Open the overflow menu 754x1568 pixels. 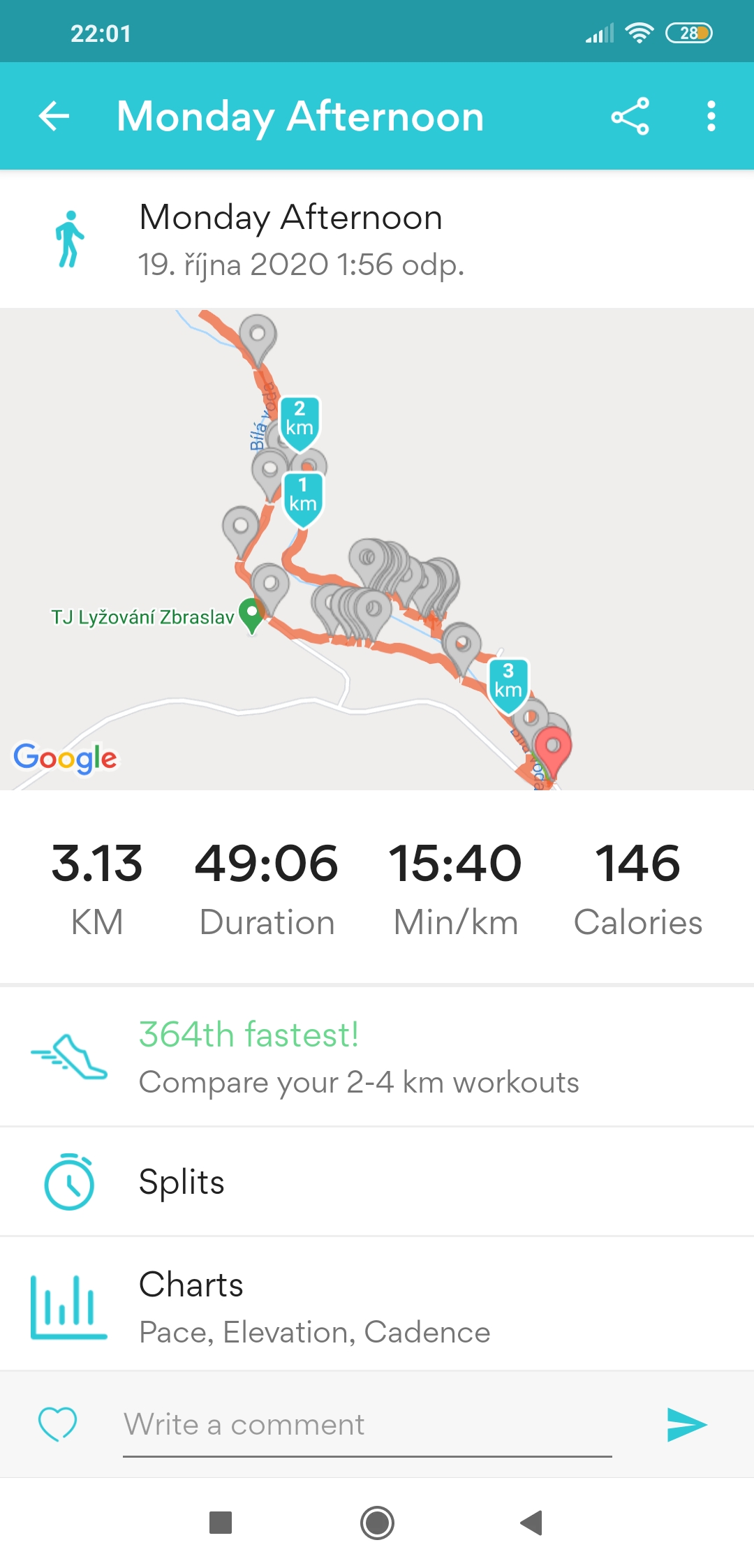point(711,116)
